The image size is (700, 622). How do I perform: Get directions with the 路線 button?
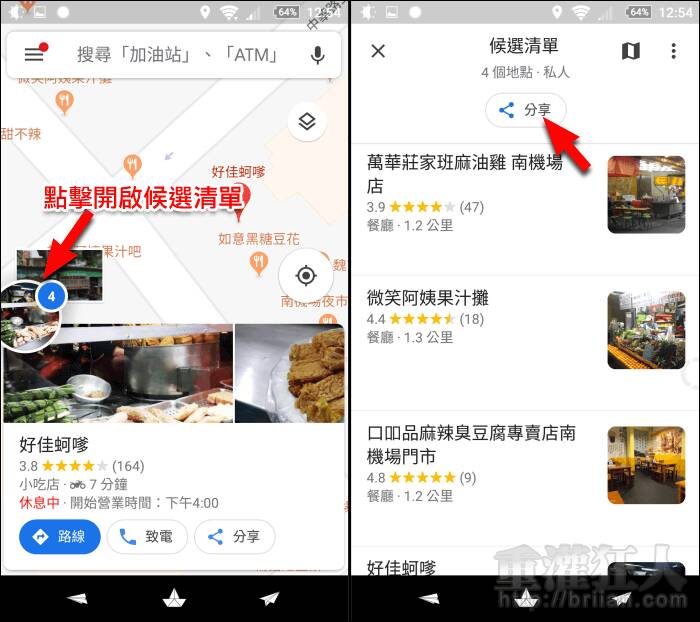click(59, 536)
